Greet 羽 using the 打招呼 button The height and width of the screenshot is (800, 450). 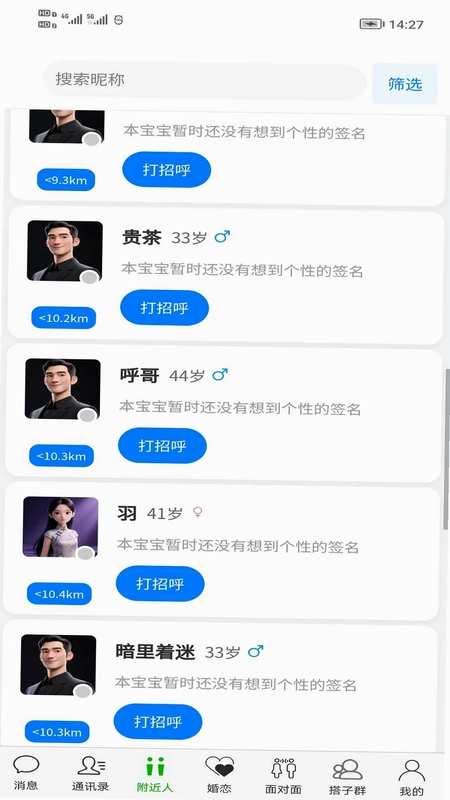tap(160, 583)
